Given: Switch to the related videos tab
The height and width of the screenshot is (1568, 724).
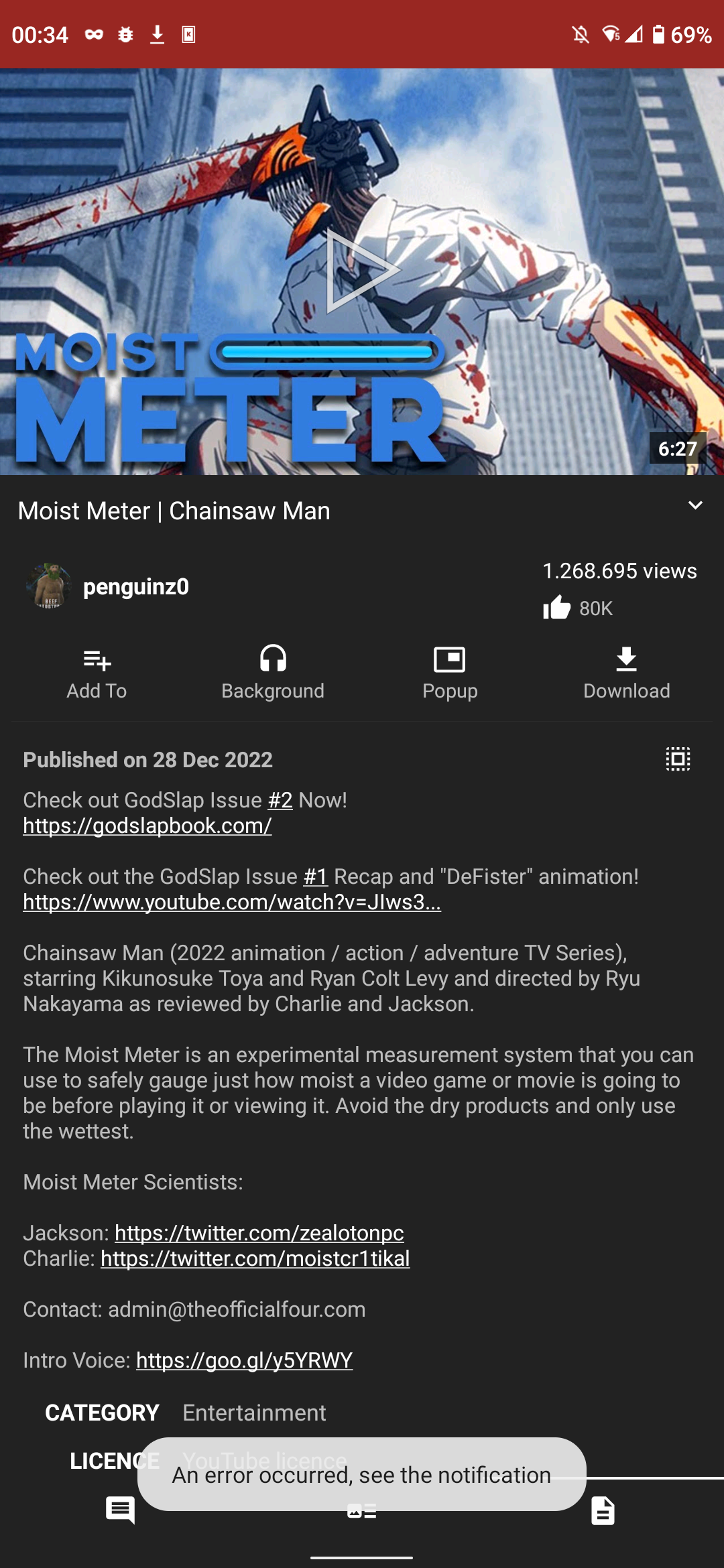Looking at the screenshot, I should coord(362,1512).
